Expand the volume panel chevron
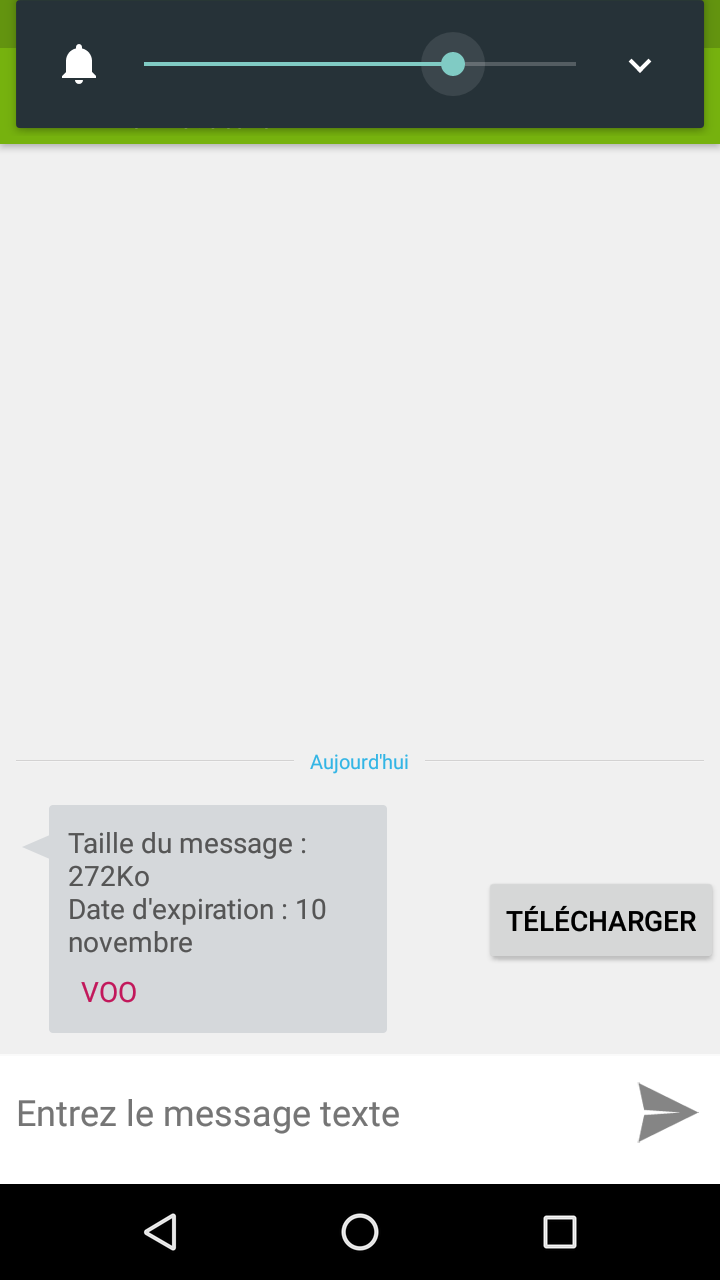The width and height of the screenshot is (720, 1280). point(639,65)
